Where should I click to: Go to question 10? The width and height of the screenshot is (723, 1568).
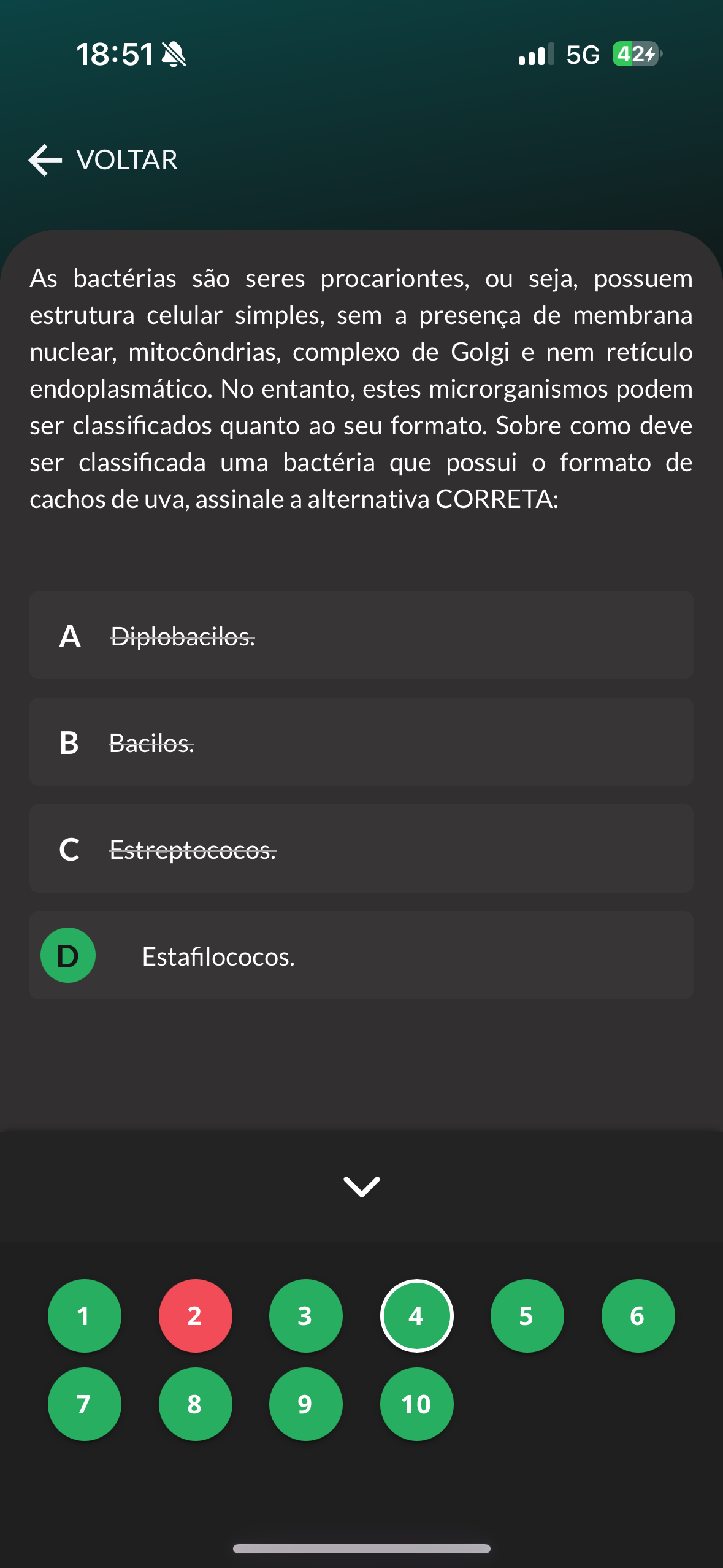pos(416,1404)
